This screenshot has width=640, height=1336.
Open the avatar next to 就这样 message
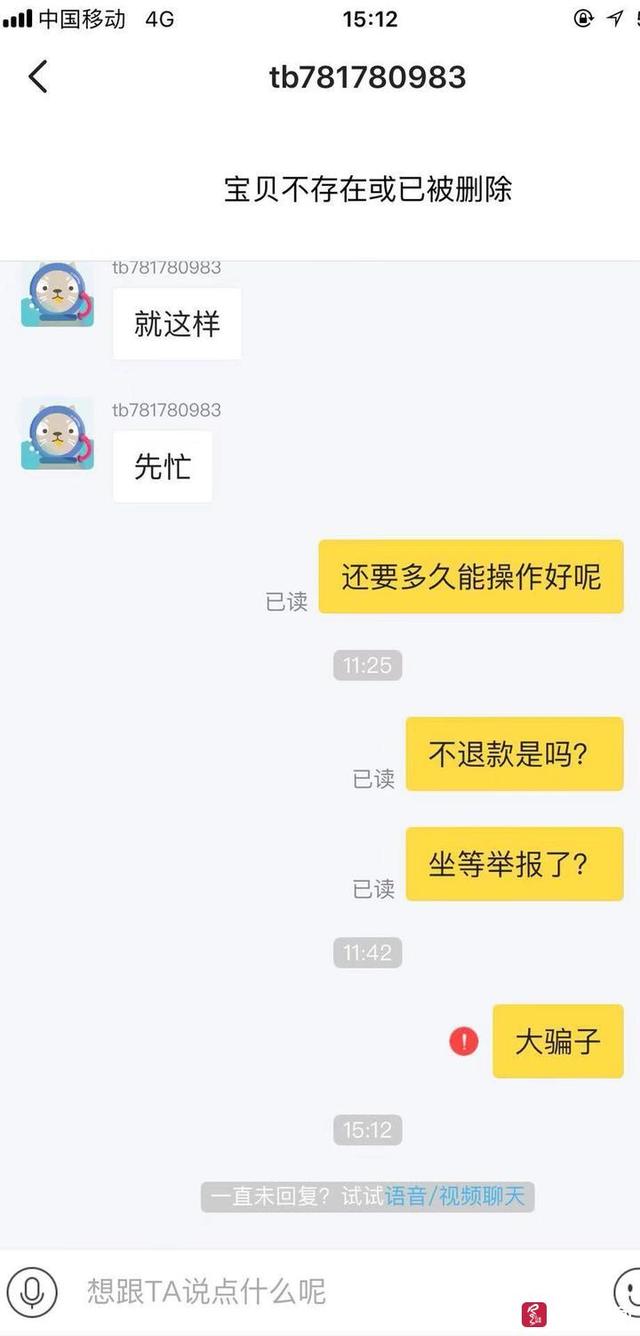(x=58, y=295)
